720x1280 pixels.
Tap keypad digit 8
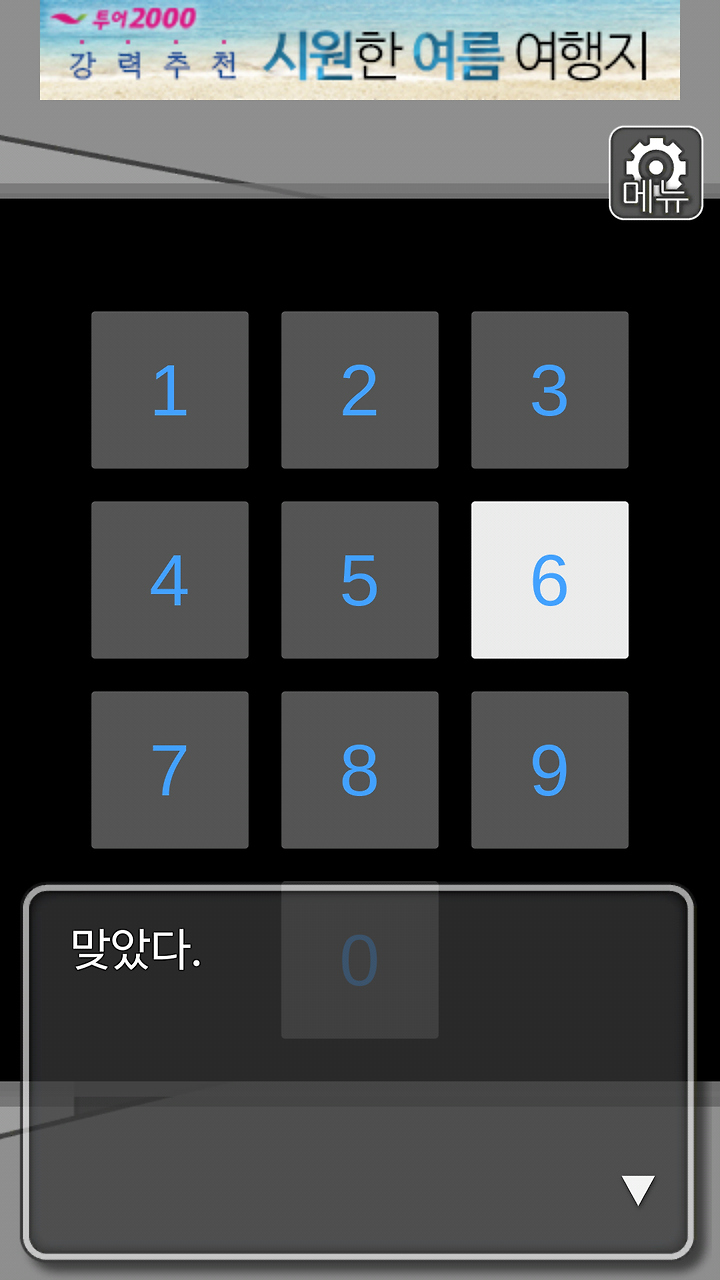point(360,770)
